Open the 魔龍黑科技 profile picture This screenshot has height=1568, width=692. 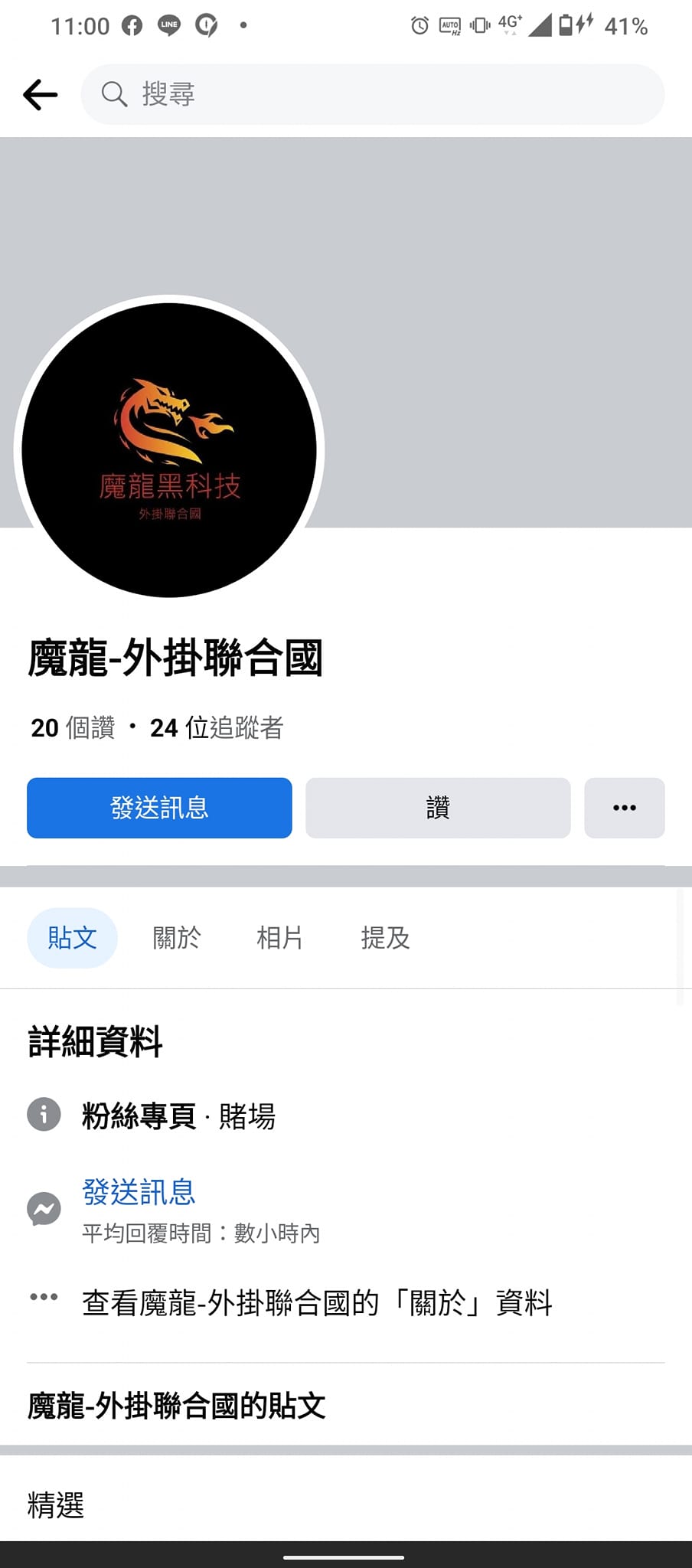[169, 450]
